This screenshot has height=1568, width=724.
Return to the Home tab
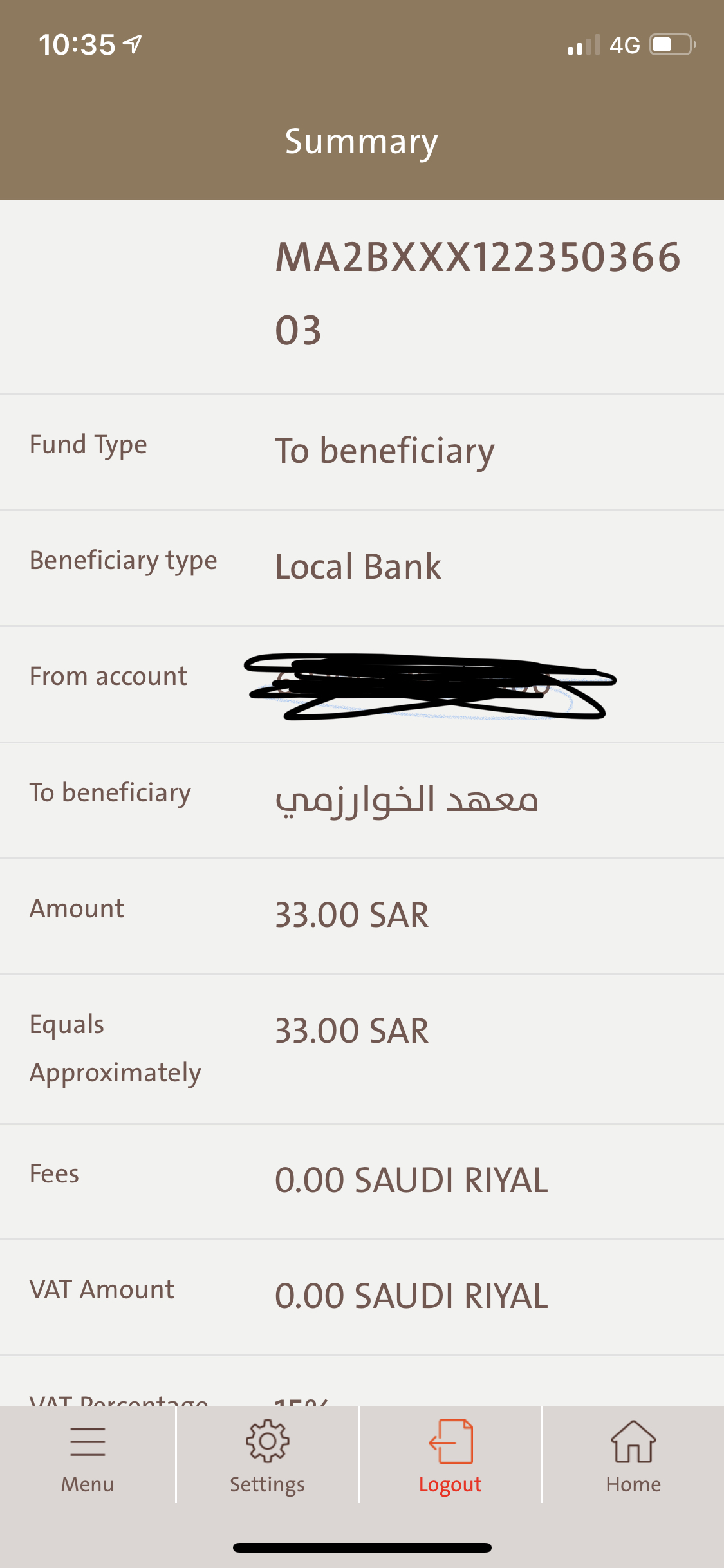pyautogui.click(x=633, y=1456)
